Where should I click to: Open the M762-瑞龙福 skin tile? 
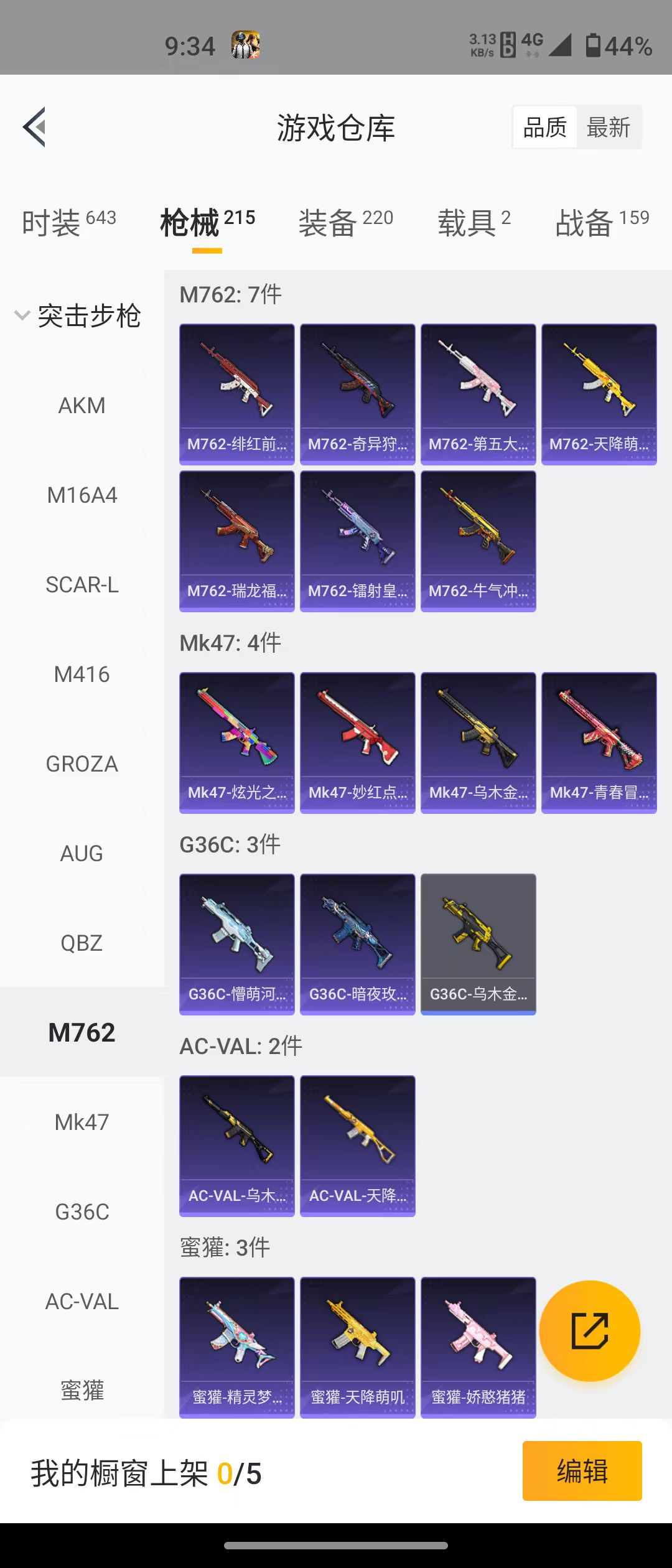[x=236, y=541]
